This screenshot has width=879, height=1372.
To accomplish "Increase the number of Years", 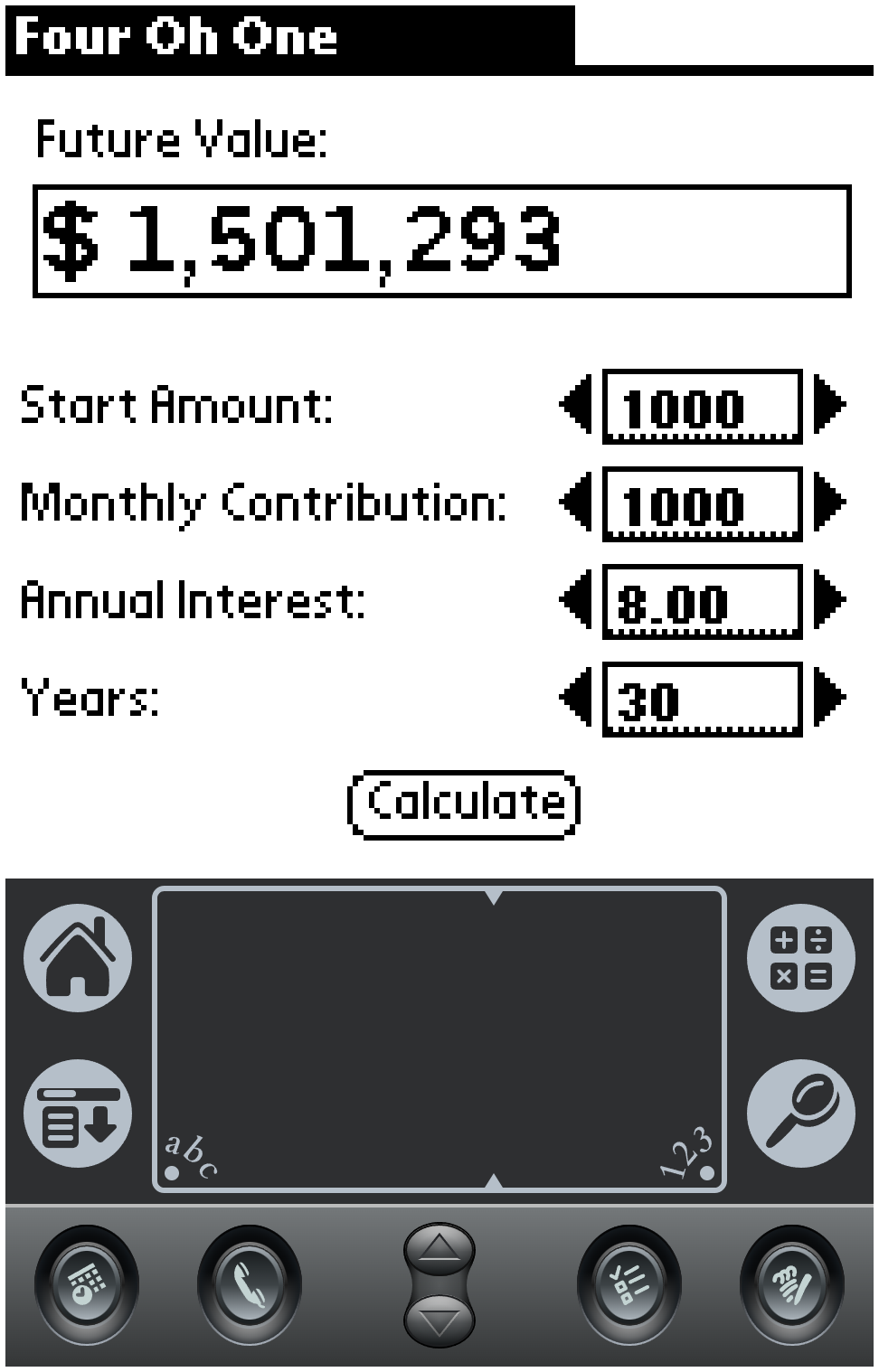I will tap(828, 697).
